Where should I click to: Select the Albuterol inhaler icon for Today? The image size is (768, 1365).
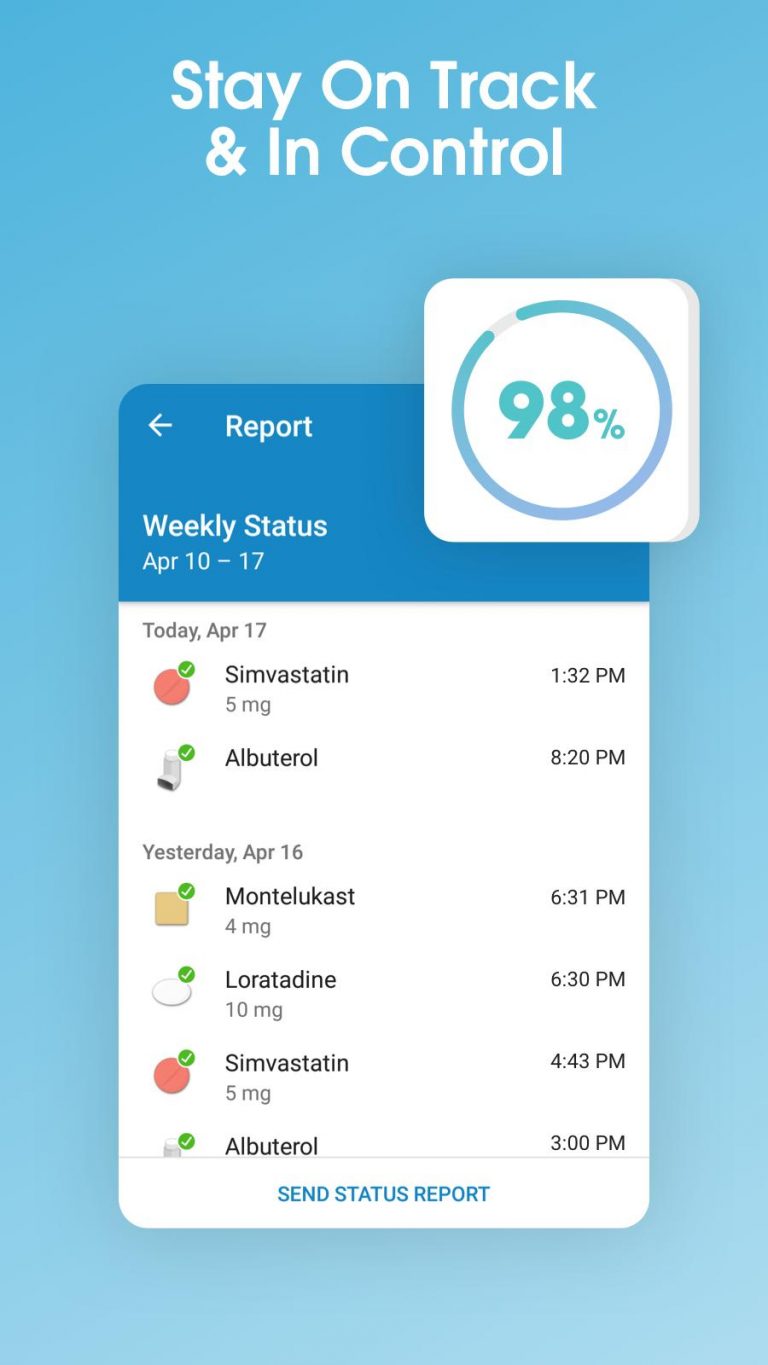[172, 770]
